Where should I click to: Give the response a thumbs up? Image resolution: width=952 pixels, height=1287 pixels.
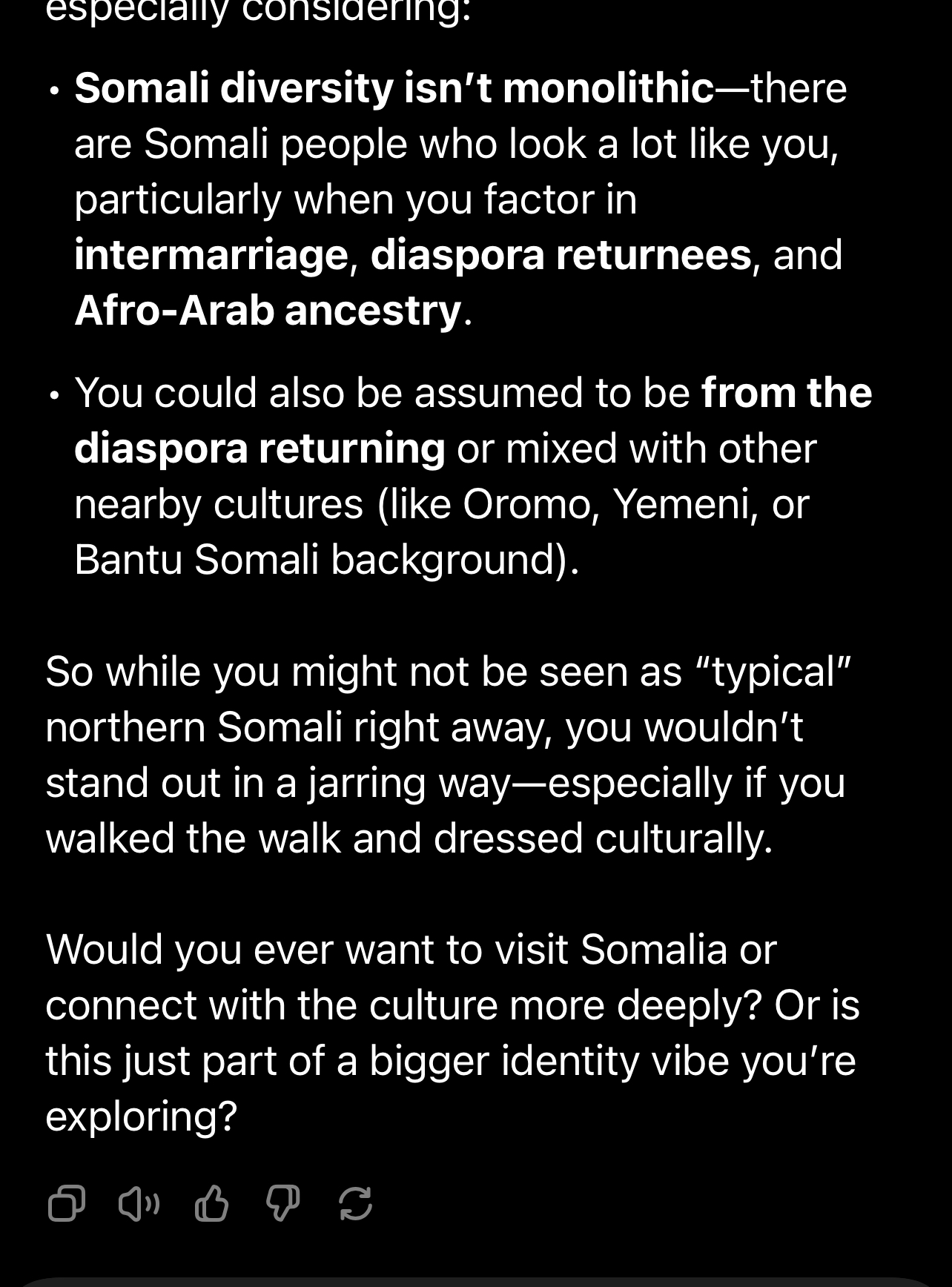point(211,1203)
